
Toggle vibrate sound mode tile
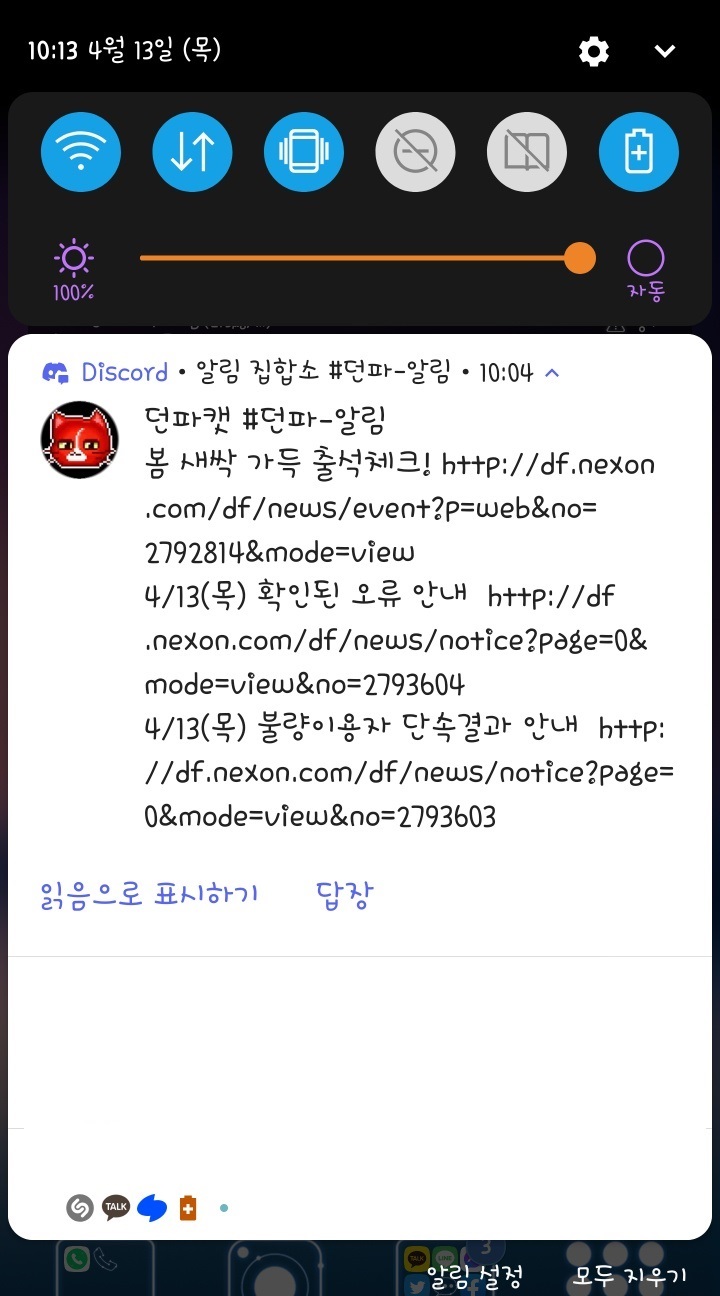point(304,153)
